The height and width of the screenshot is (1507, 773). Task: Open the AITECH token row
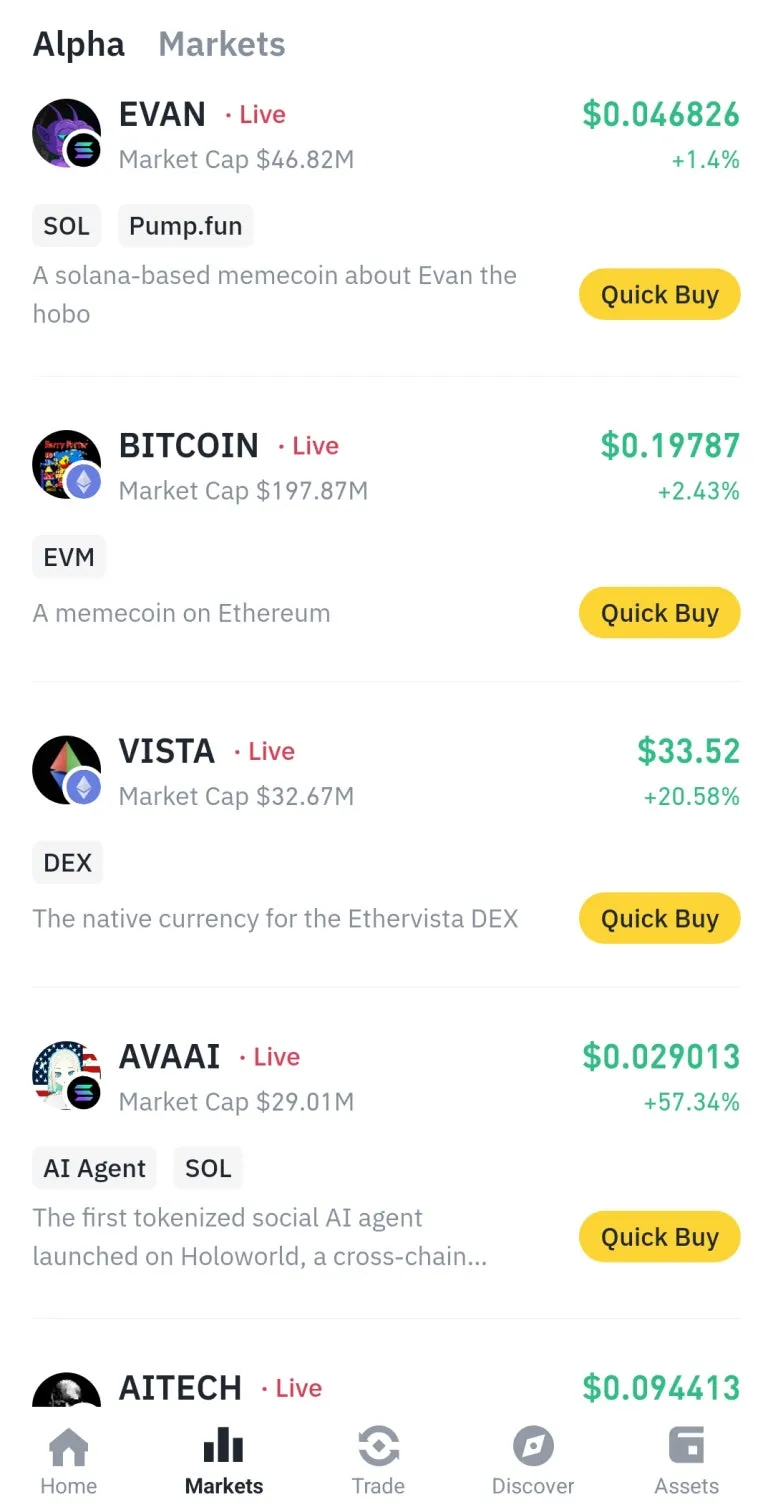click(x=180, y=1388)
